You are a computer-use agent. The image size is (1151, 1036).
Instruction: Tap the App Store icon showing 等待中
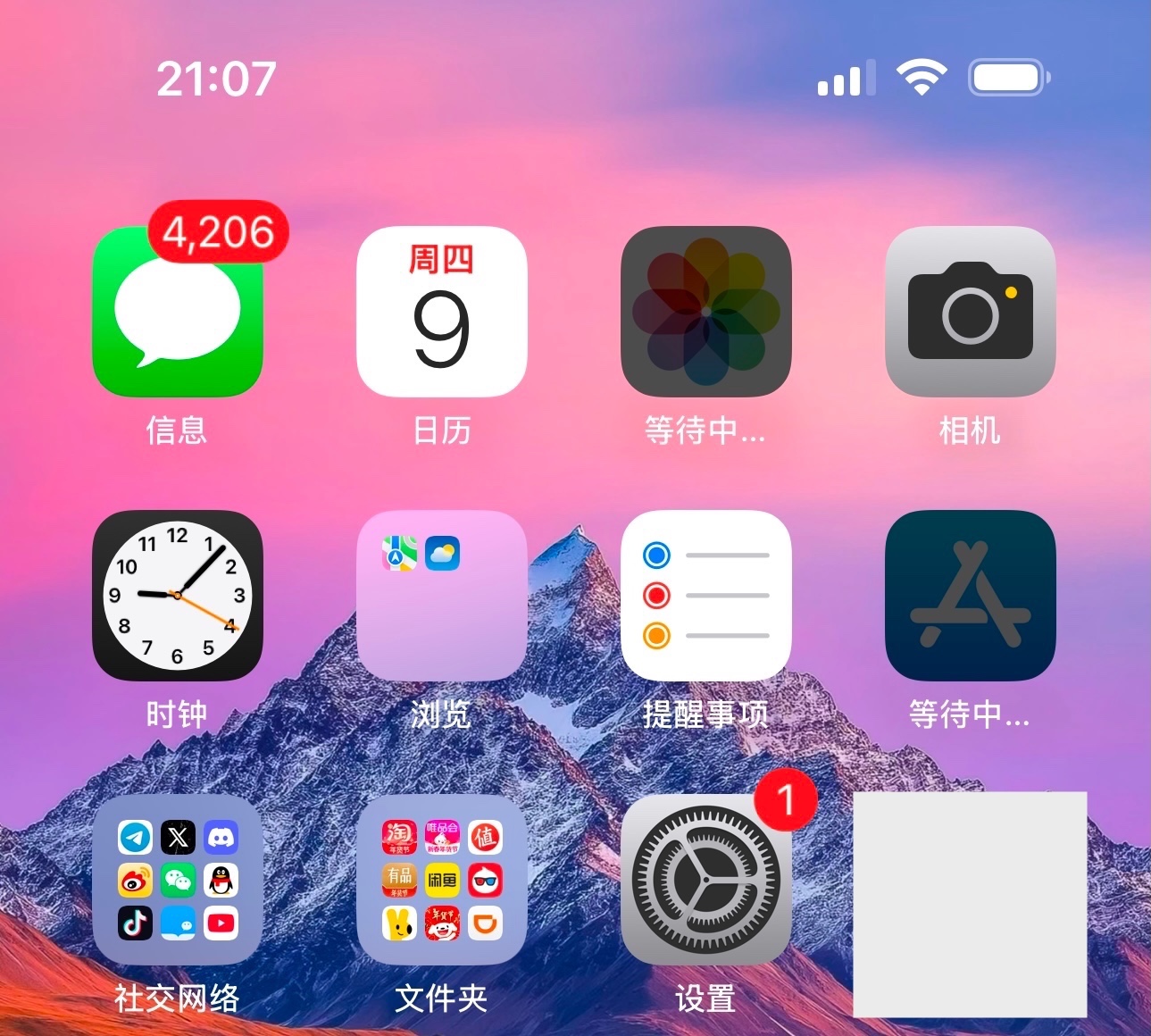point(970,596)
